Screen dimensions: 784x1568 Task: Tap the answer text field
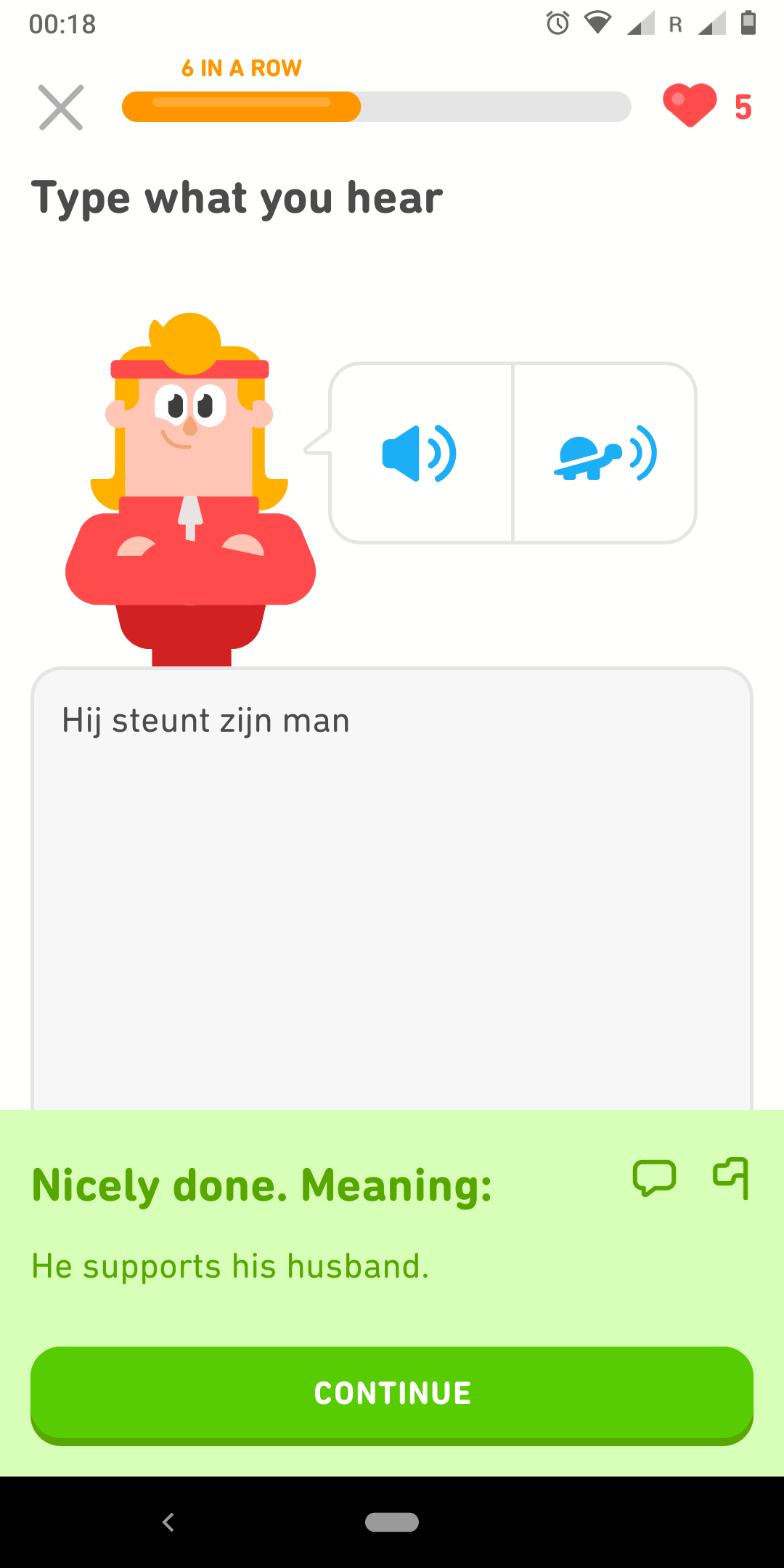[x=392, y=889]
